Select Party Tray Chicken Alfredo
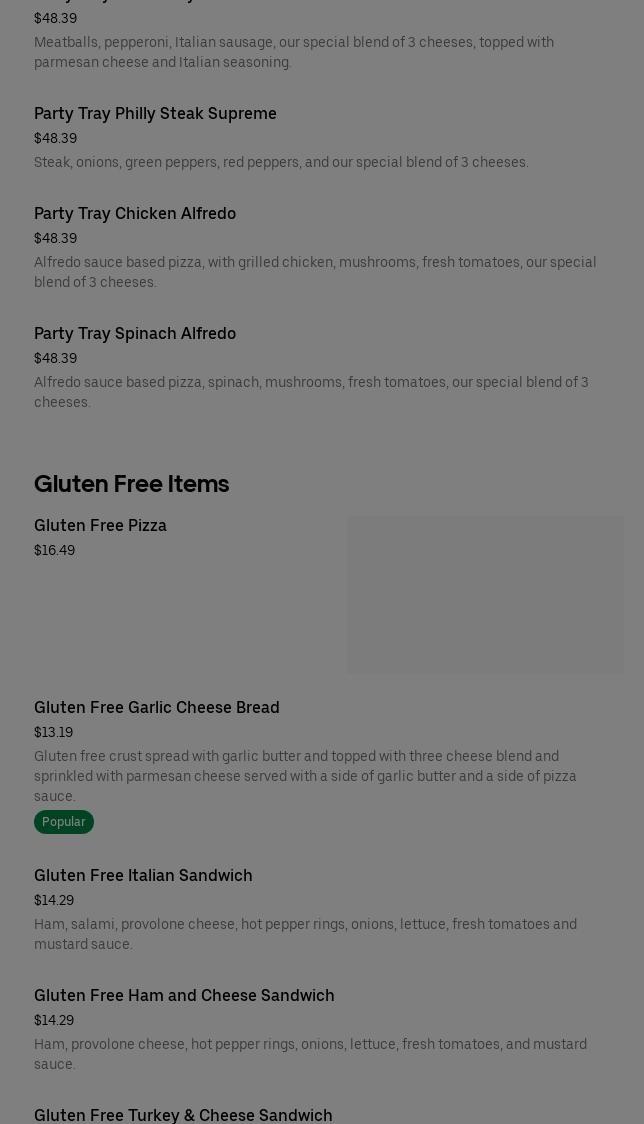 (135, 214)
